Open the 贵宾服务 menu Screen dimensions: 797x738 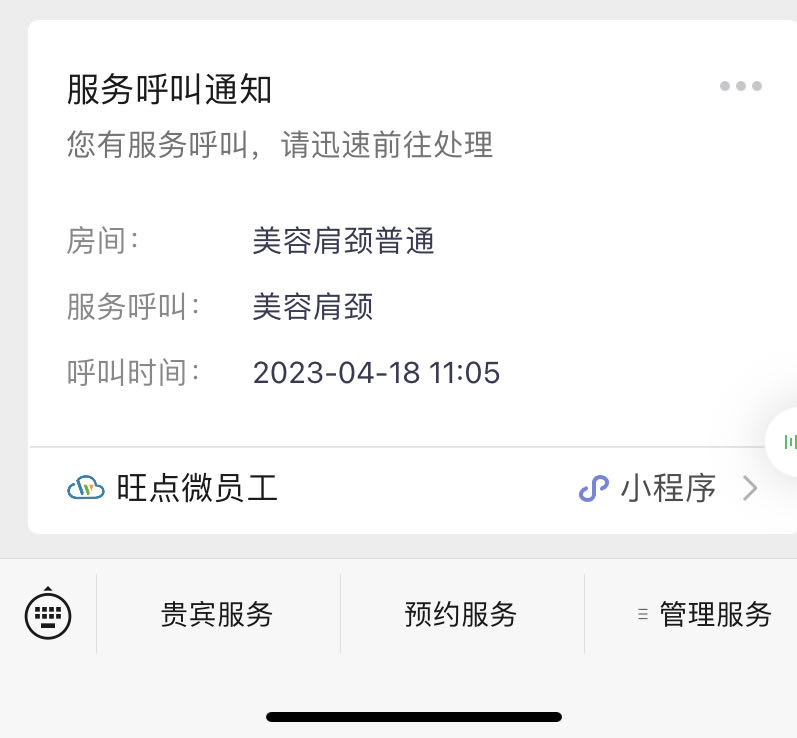[x=217, y=614]
